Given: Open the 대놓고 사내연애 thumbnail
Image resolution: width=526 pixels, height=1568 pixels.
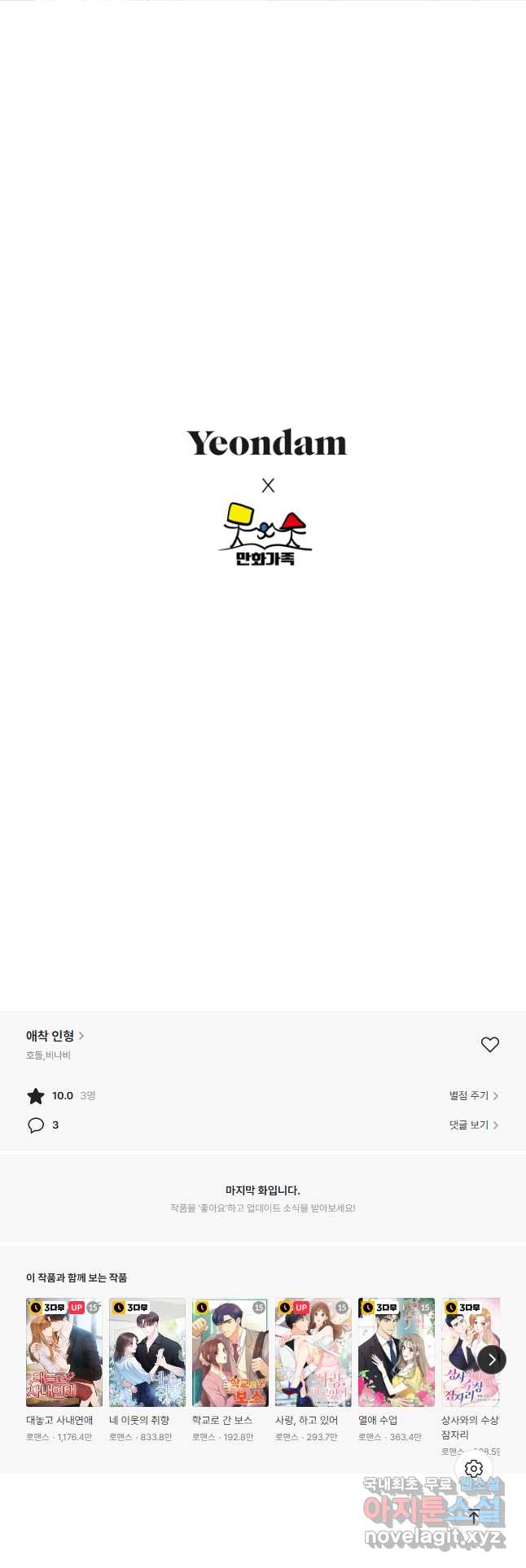Looking at the screenshot, I should tap(64, 1352).
